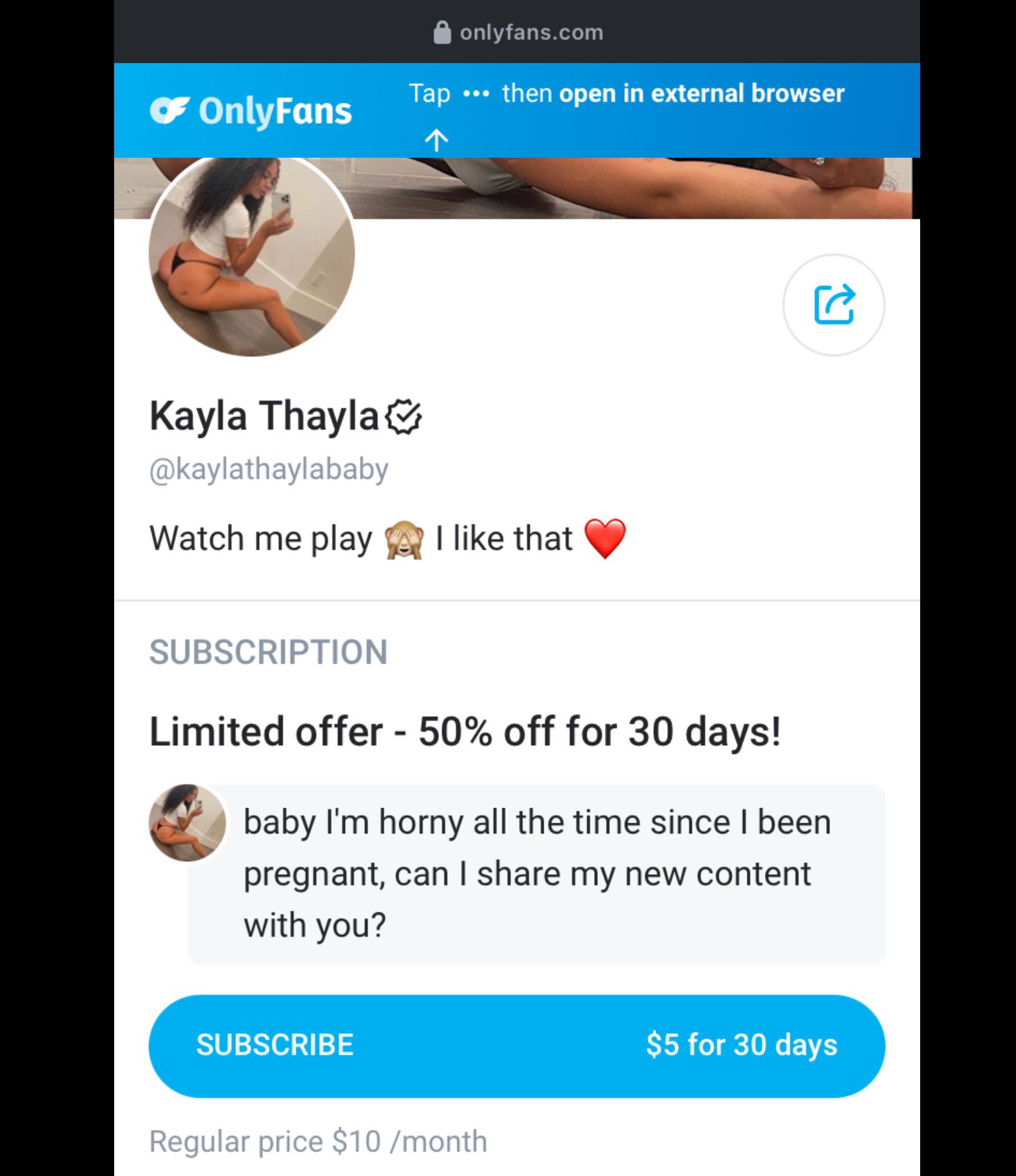Tap the onlyfans.com address bar
Image resolution: width=1016 pixels, height=1176 pixels.
[x=518, y=32]
